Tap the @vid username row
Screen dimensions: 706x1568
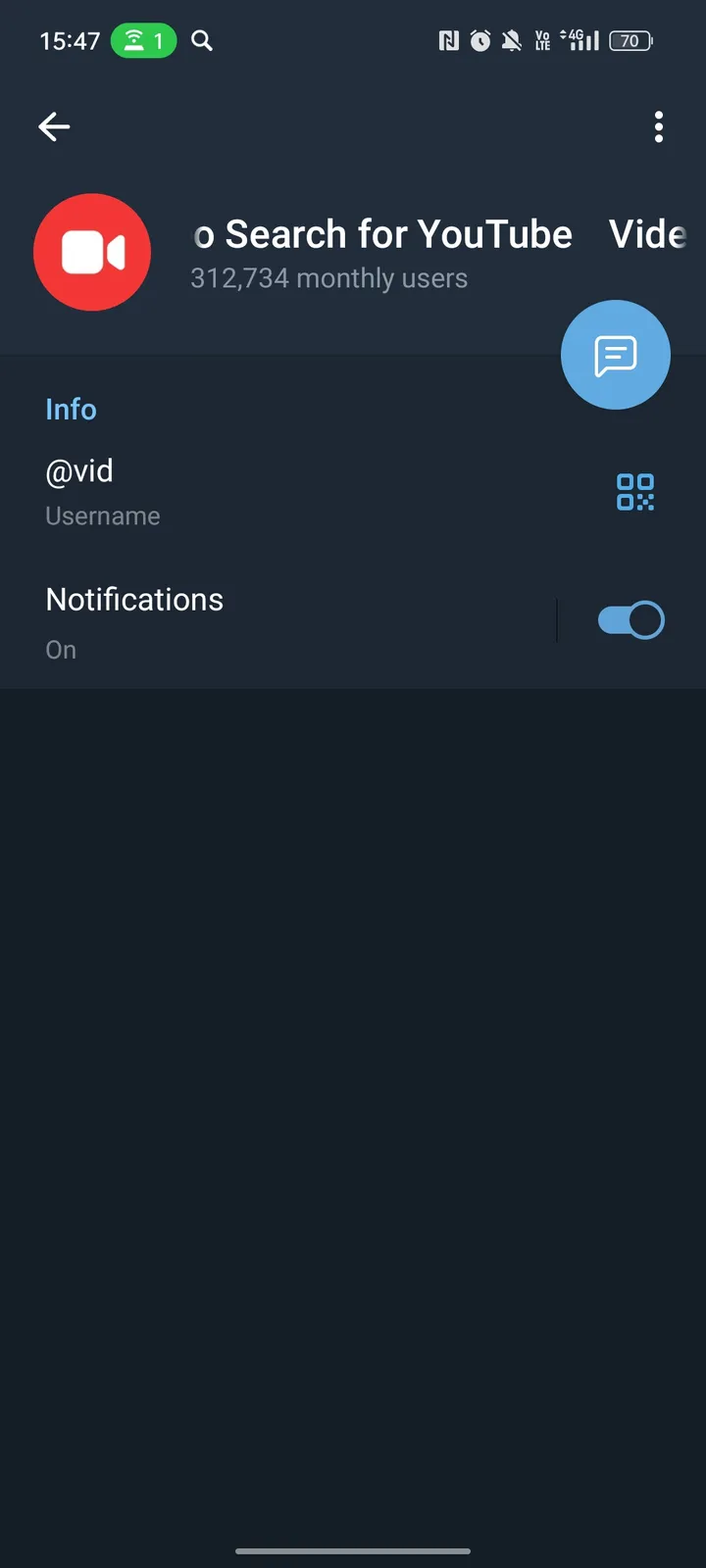245,491
